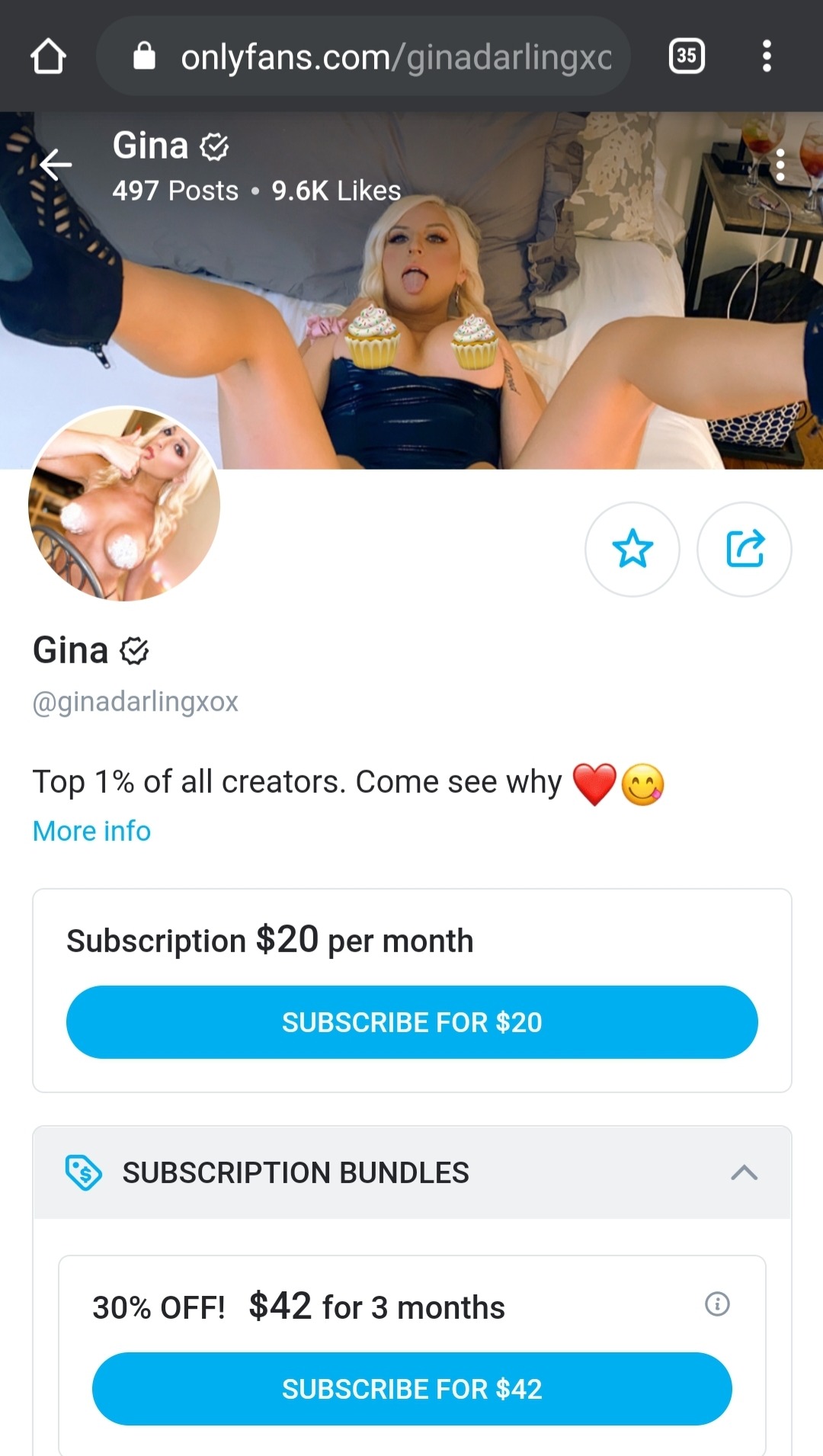Screen dimensions: 823x1456
Task: Go back using the profile arrow
Action: (56, 164)
